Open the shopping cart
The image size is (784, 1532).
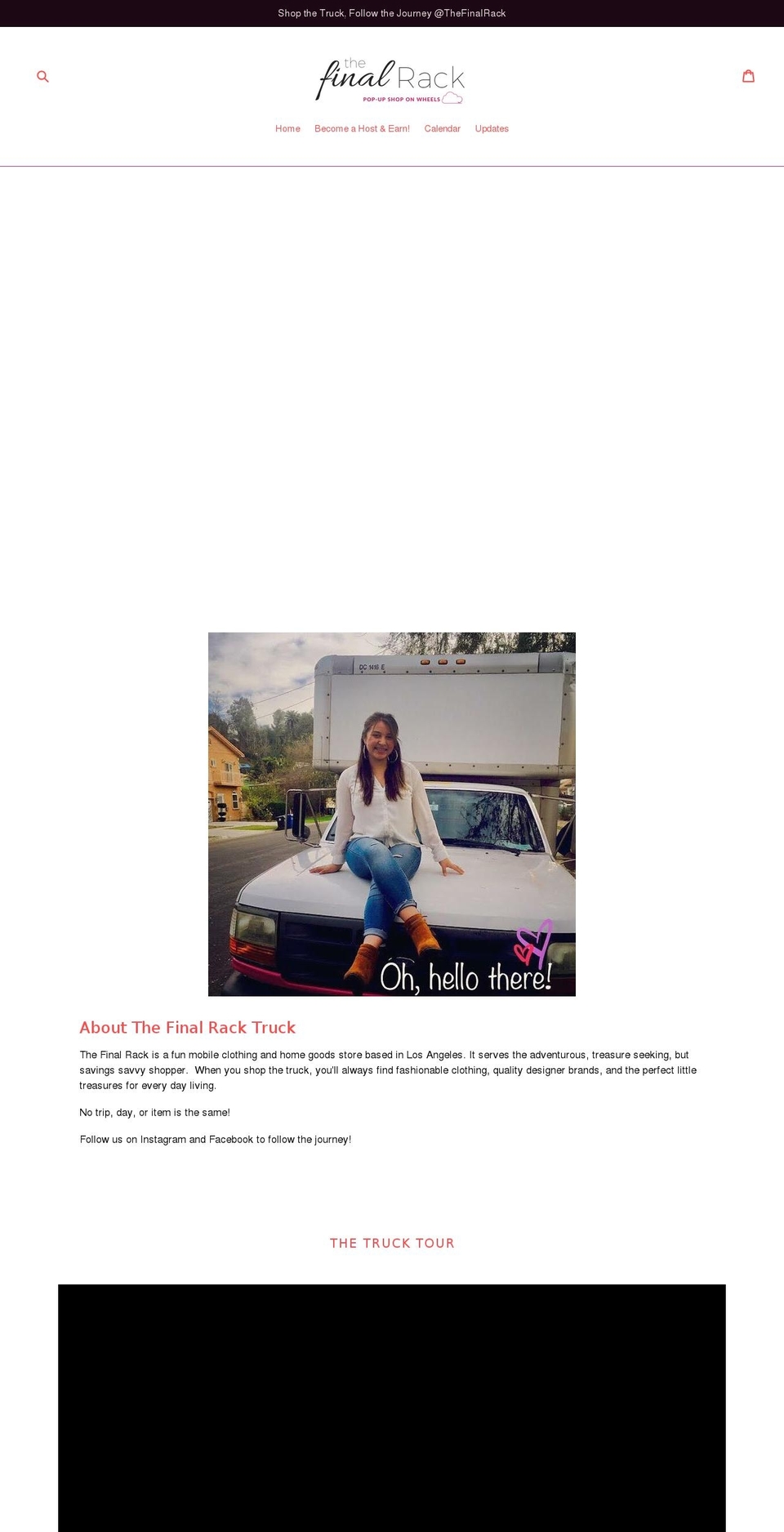(x=748, y=76)
